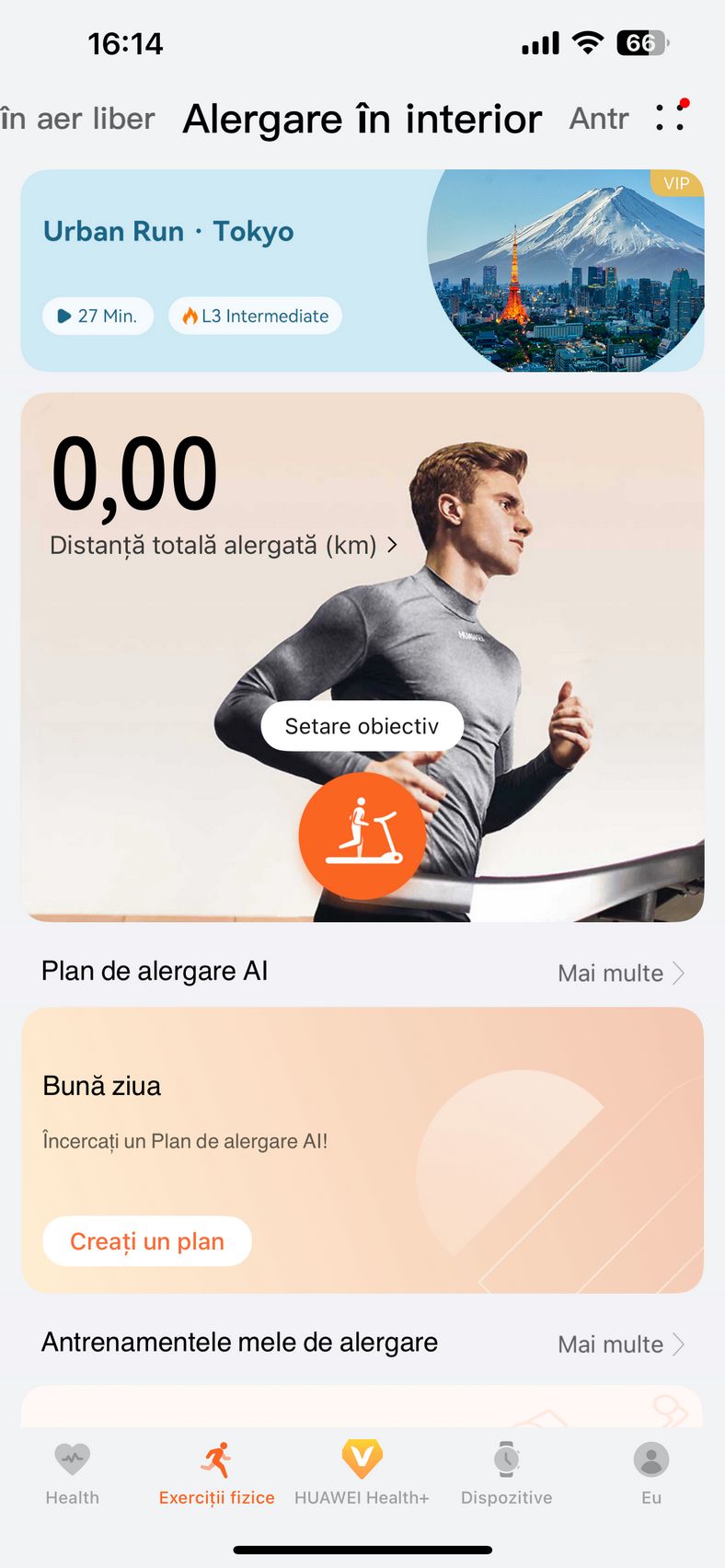This screenshot has height=1568, width=725.
Task: Open 'Distanță totală alergată' details
Action: point(224,545)
